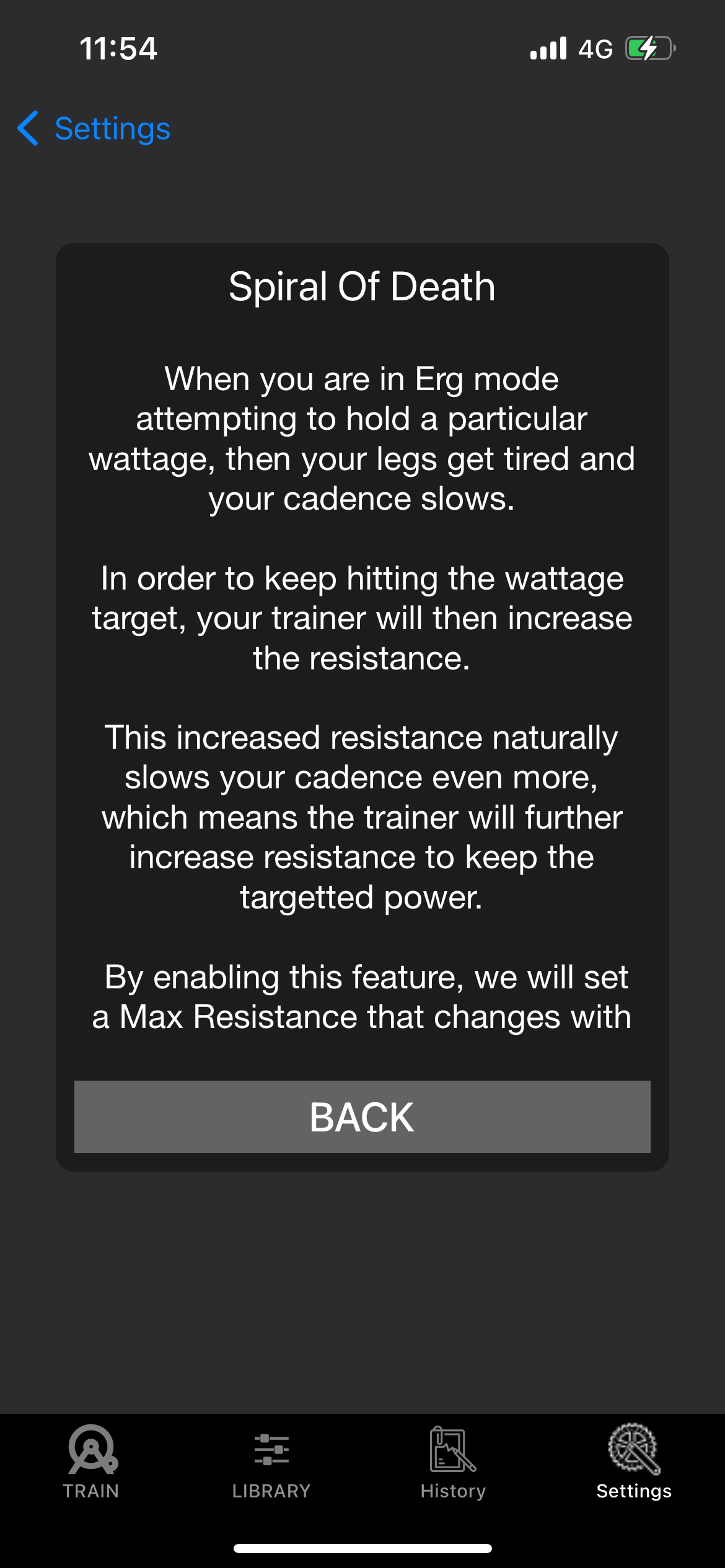Switch to the History tab
Viewport: 725px width, 1568px height.
pyautogui.click(x=453, y=1462)
